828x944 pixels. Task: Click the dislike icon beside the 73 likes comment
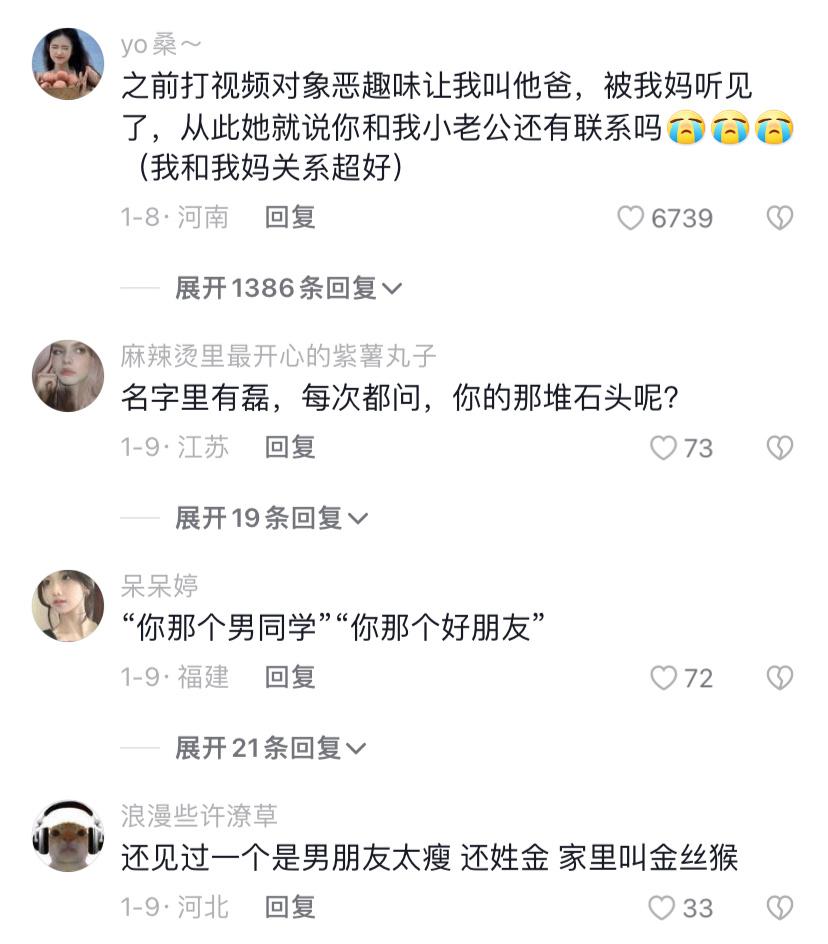pos(779,448)
